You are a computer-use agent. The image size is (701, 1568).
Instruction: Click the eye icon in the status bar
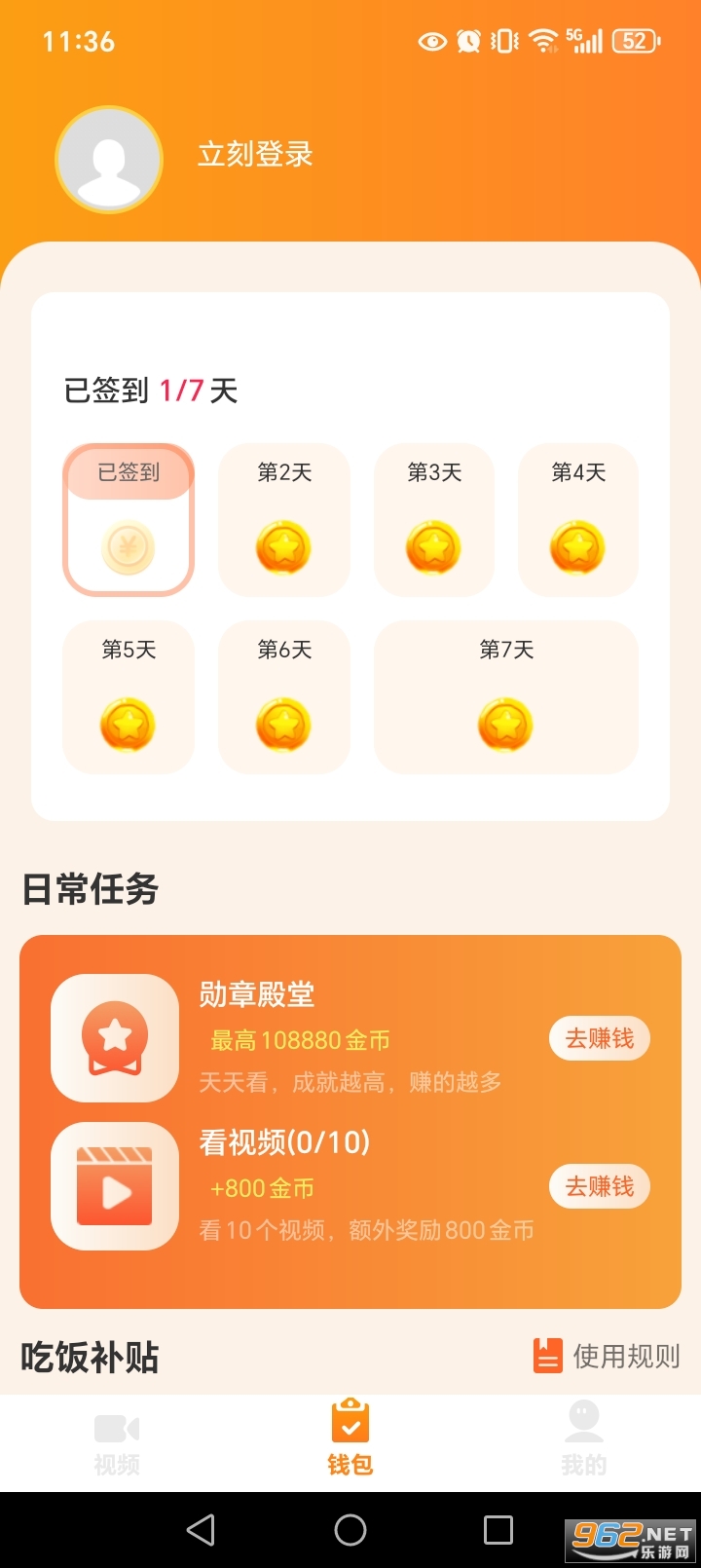tap(428, 41)
